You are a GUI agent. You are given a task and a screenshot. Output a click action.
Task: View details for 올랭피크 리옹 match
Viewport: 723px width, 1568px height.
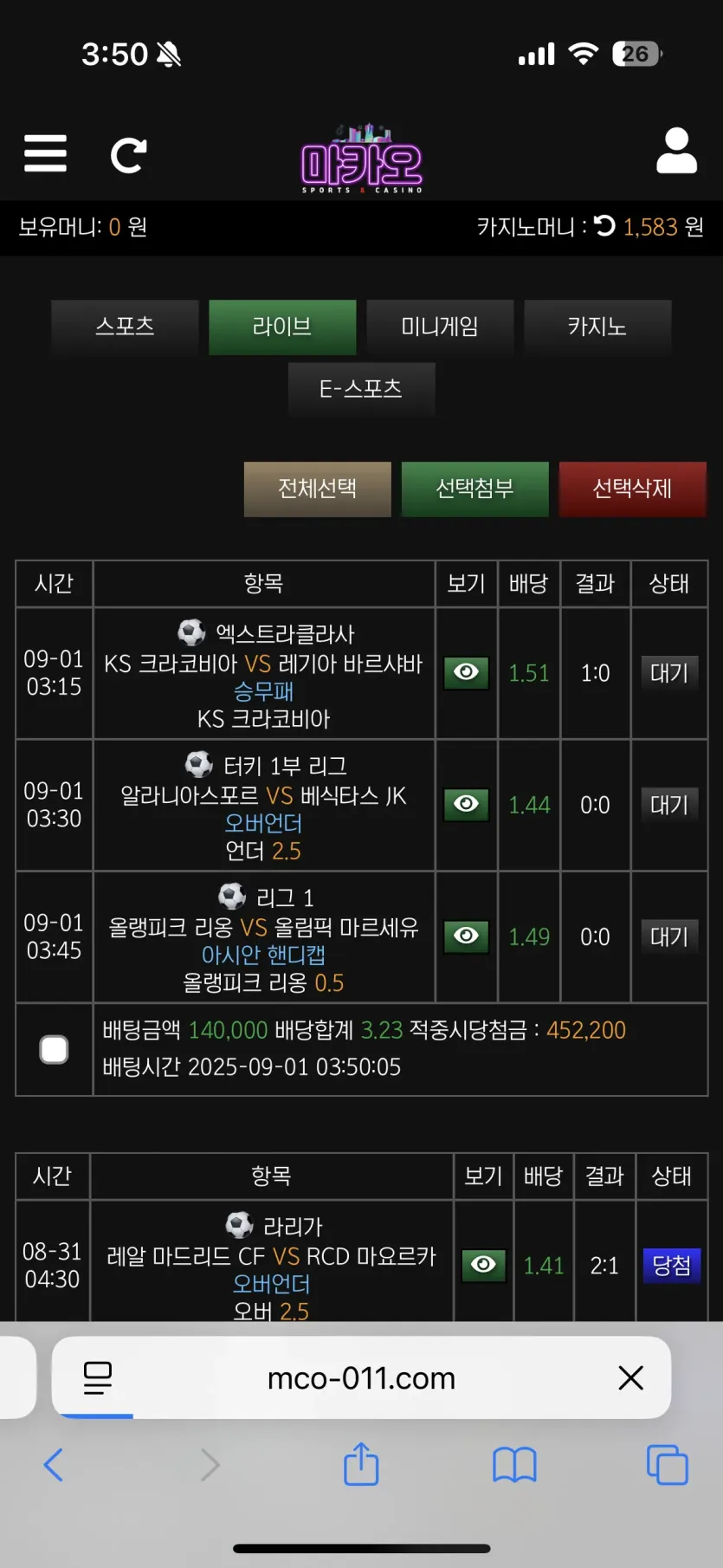(467, 936)
